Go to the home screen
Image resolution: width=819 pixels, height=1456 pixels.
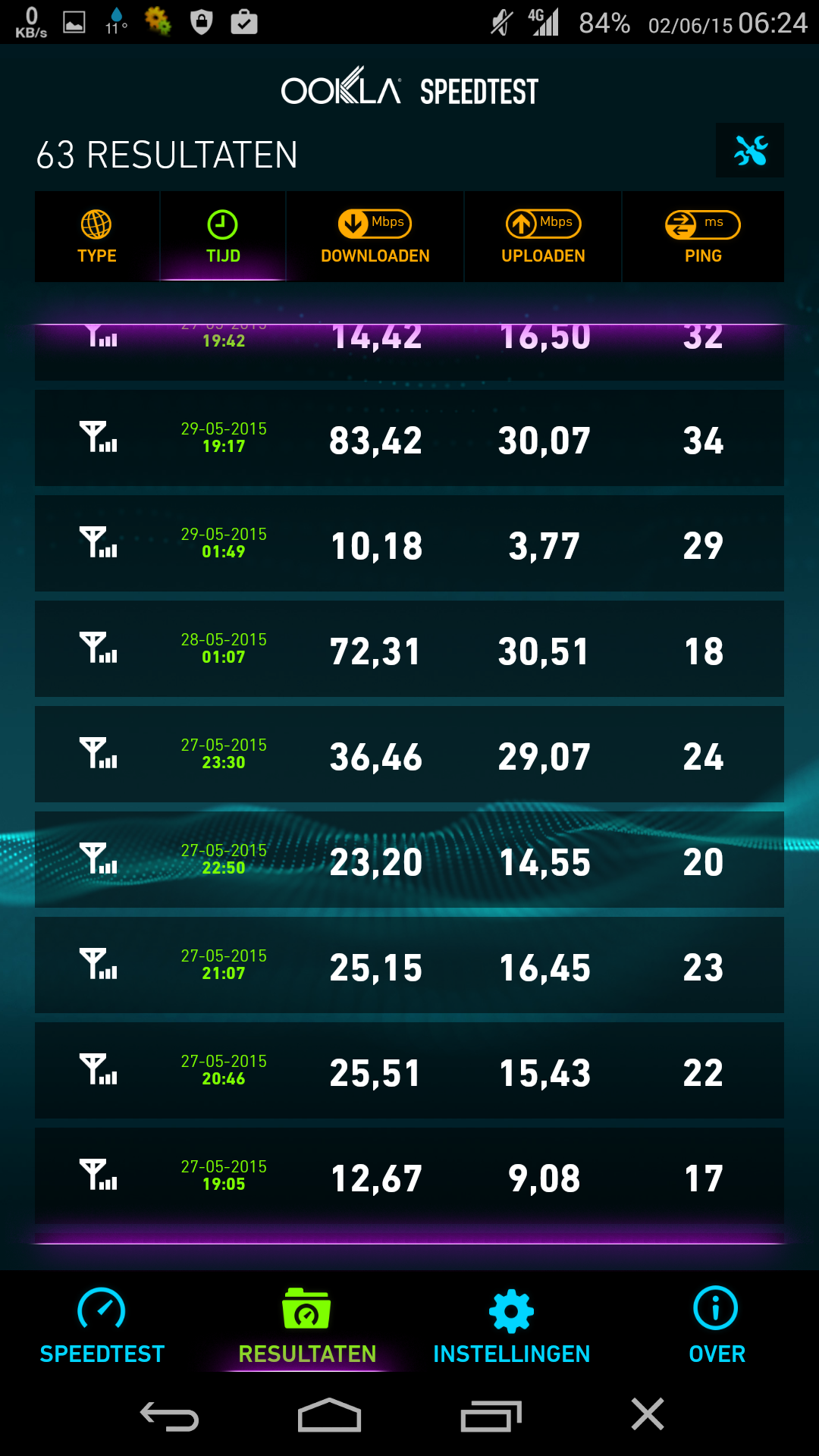[329, 1415]
